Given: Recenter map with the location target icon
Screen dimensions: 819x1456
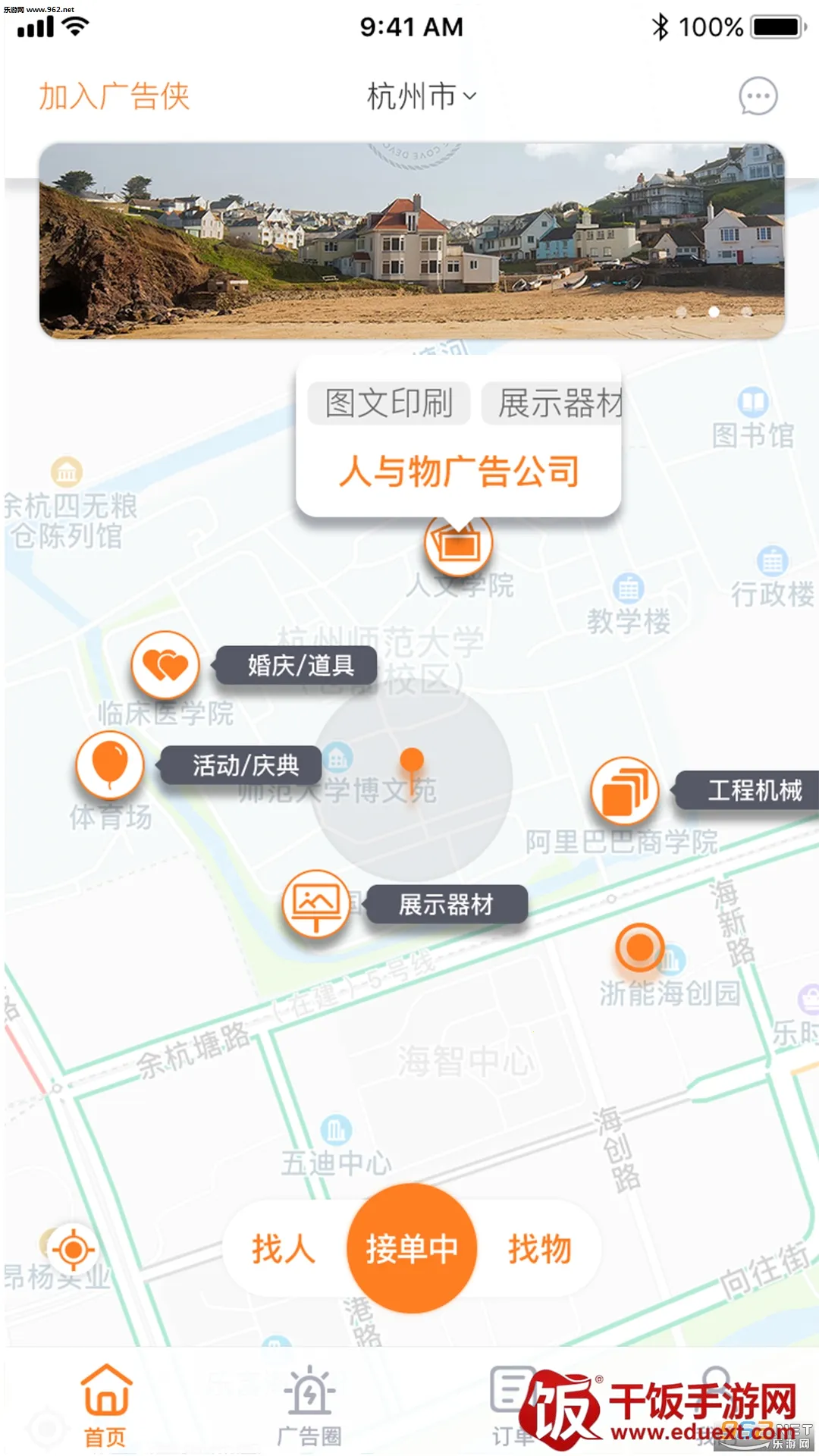Looking at the screenshot, I should 73,1249.
